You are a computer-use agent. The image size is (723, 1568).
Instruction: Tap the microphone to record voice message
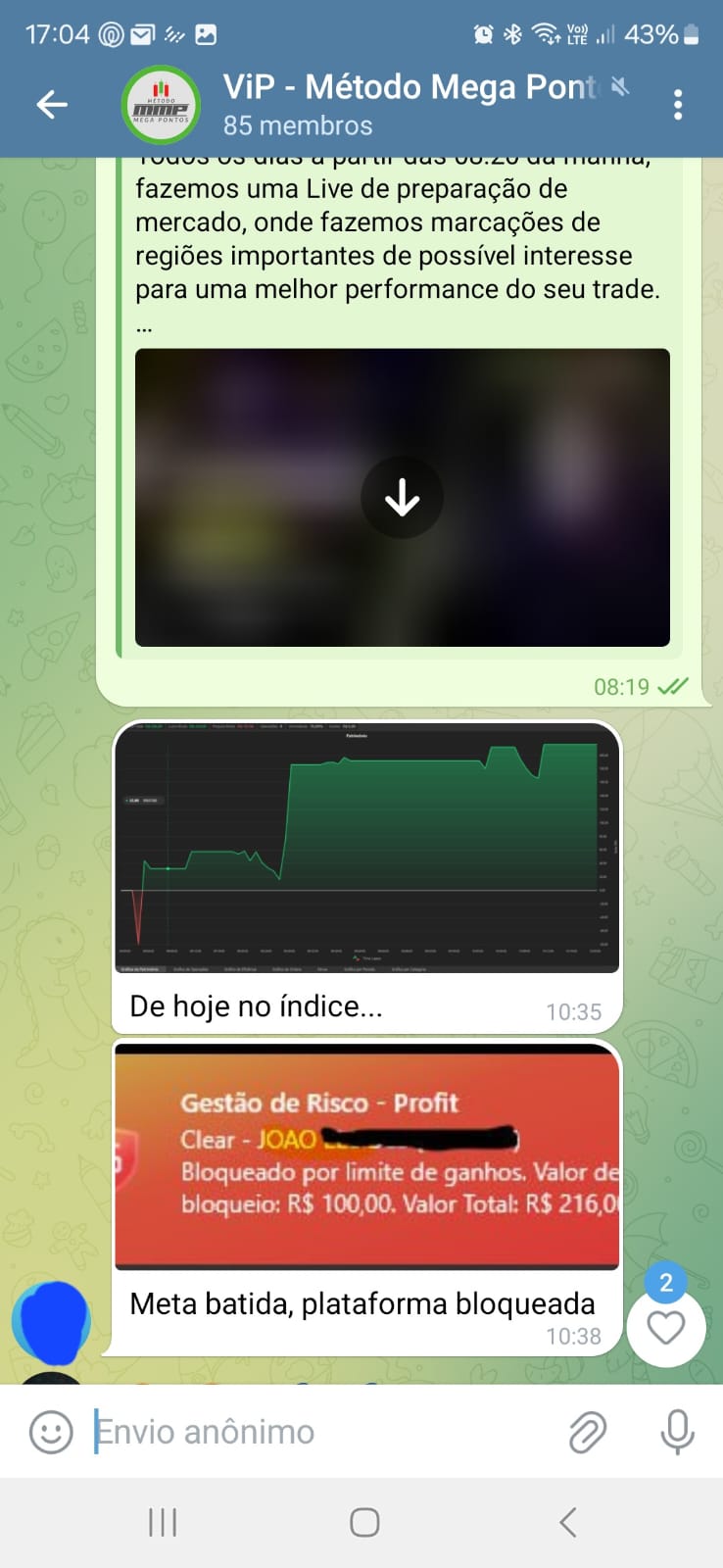coord(677,1432)
